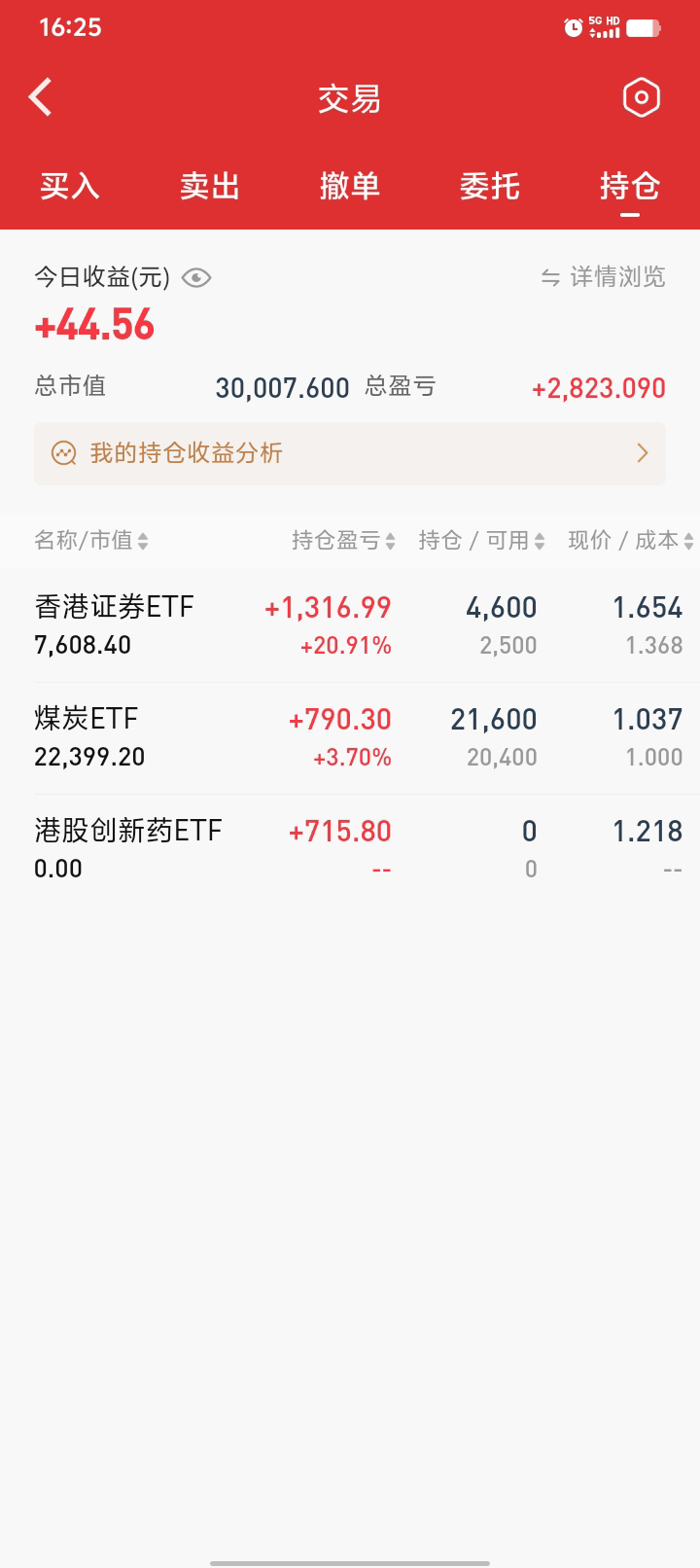700x1568 pixels.
Task: Select the 委托 tab
Action: 490,186
